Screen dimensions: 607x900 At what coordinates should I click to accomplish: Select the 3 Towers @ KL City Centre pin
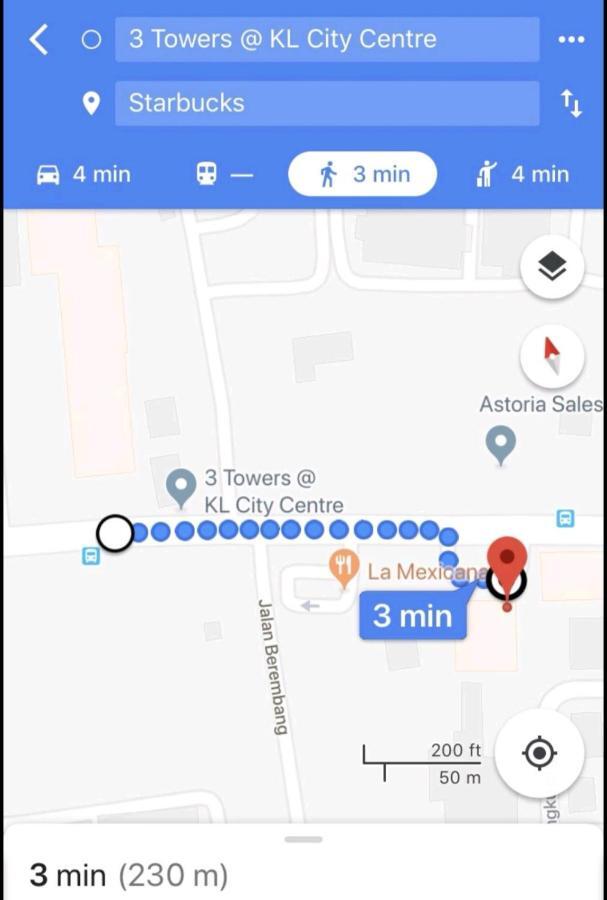(181, 487)
